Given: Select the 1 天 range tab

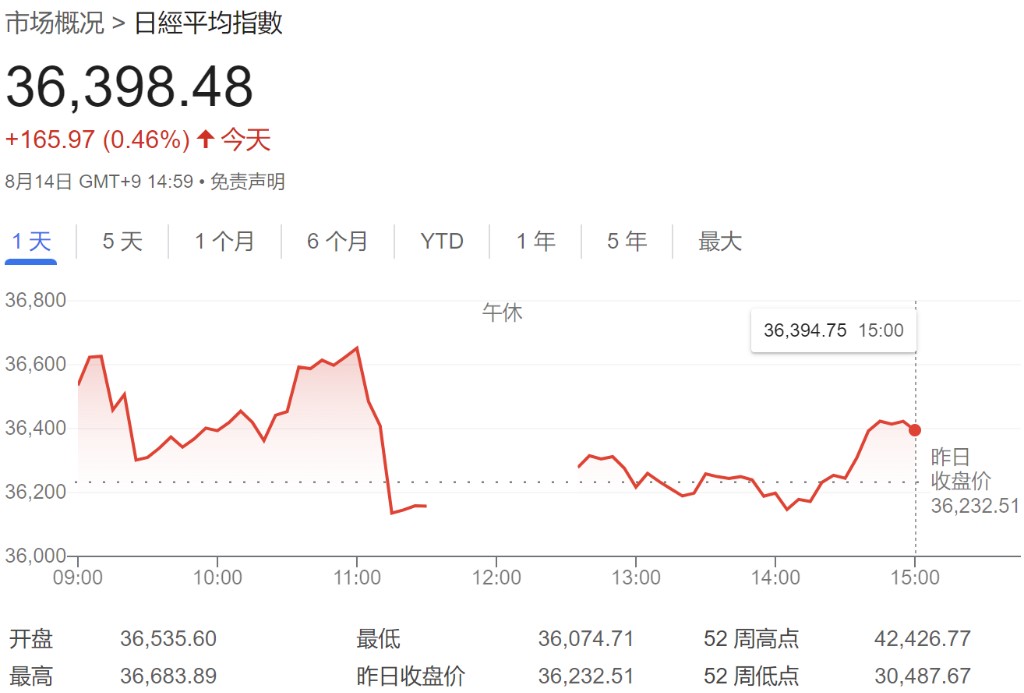Looking at the screenshot, I should tap(30, 241).
